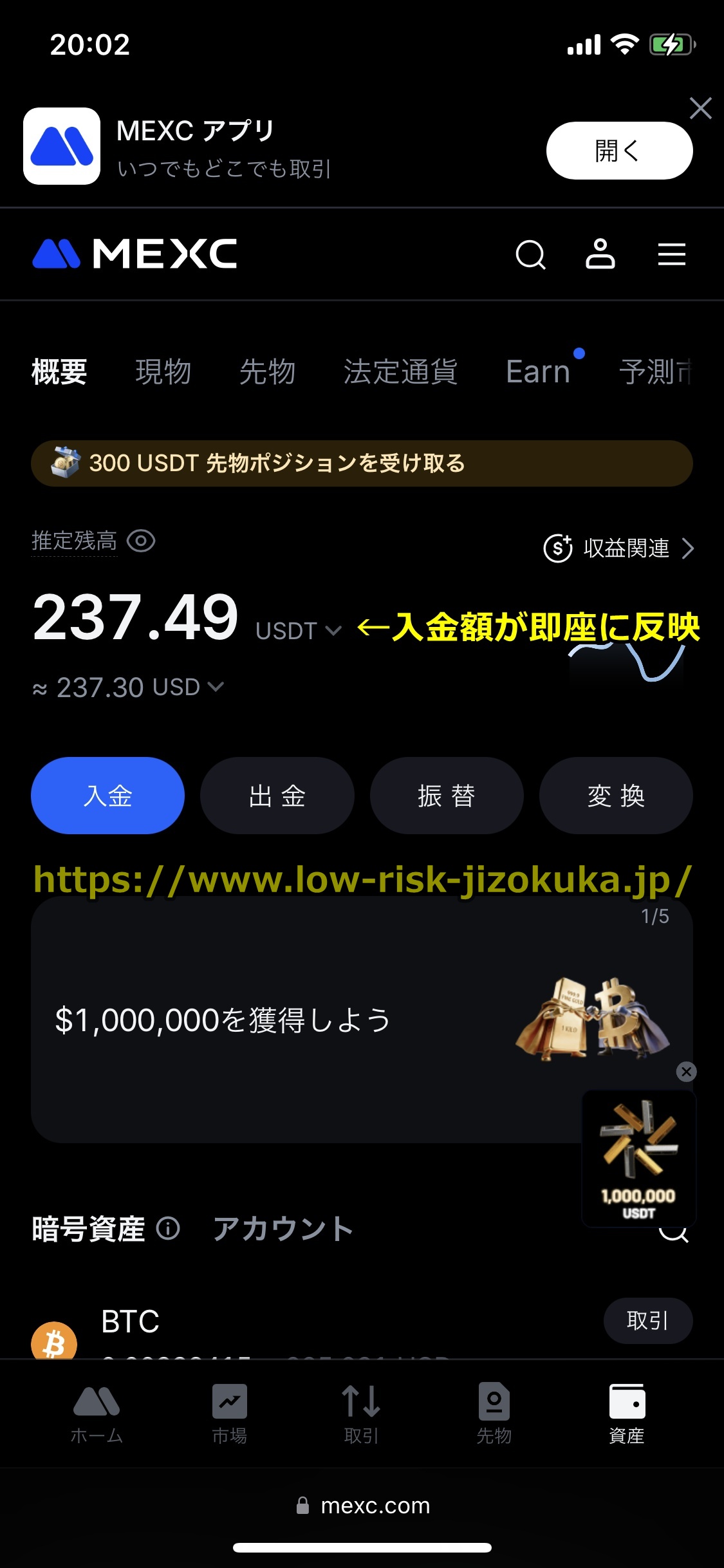The height and width of the screenshot is (1568, 724).
Task: Open 収益関連 details
Action: pyautogui.click(x=619, y=548)
